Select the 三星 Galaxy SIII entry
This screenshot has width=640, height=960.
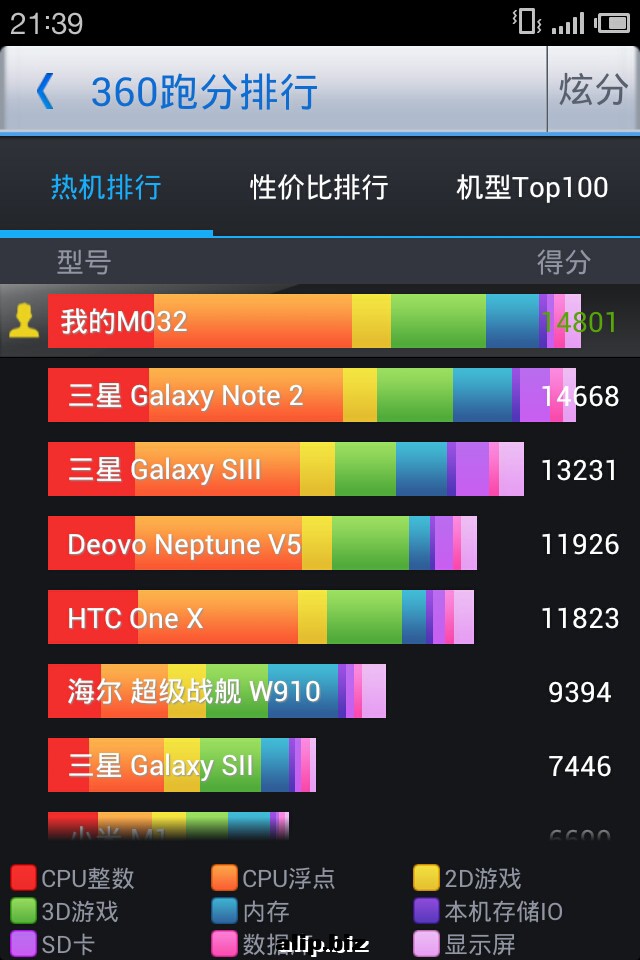coord(320,469)
